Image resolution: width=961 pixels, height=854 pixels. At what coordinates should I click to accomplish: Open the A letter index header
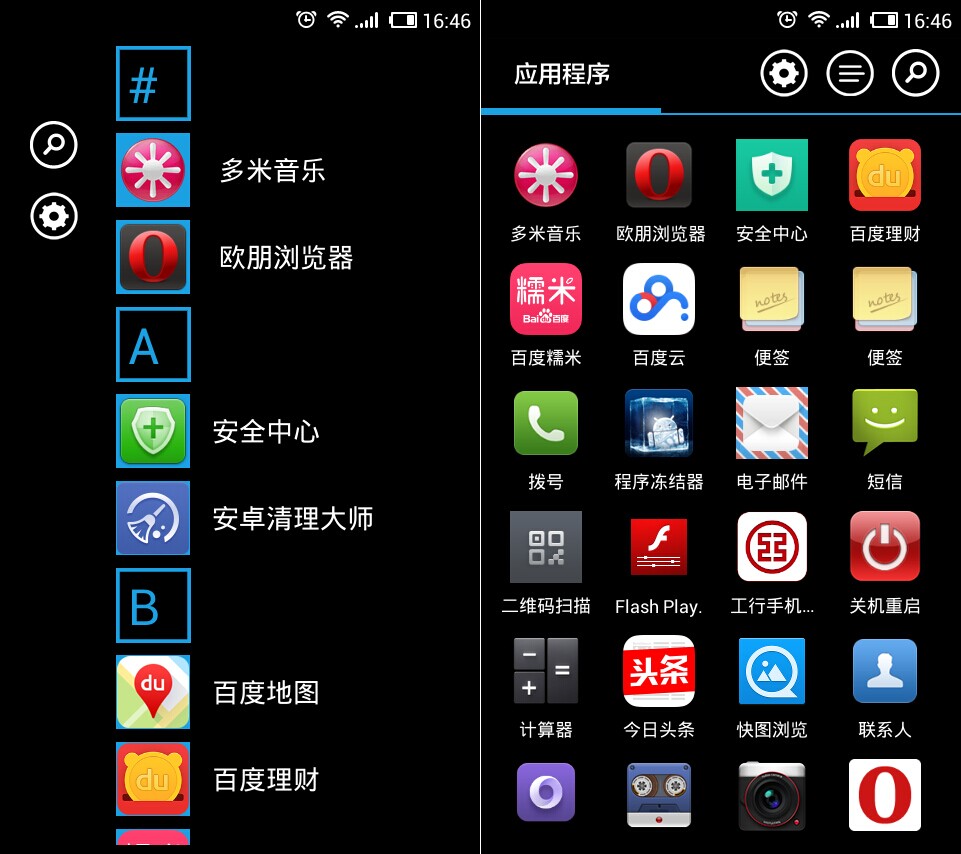click(153, 345)
